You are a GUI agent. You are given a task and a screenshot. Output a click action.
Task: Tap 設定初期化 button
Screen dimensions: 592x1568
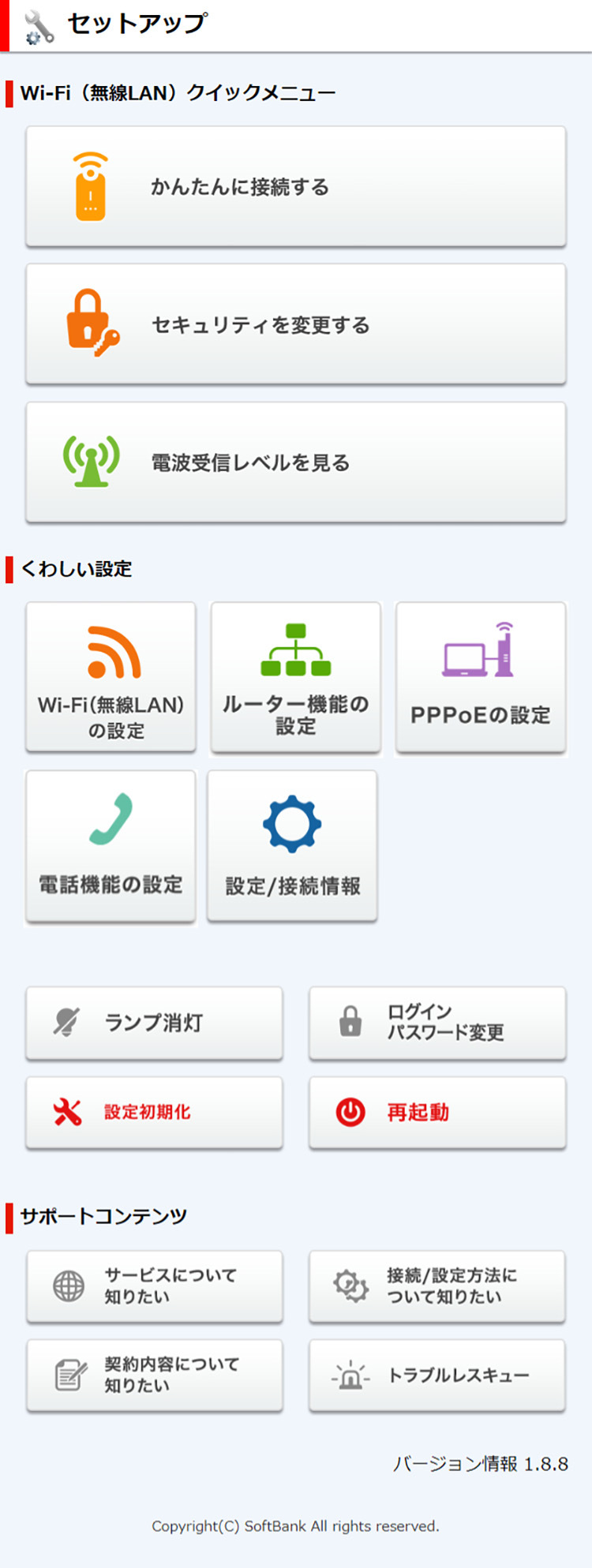pos(154,1113)
